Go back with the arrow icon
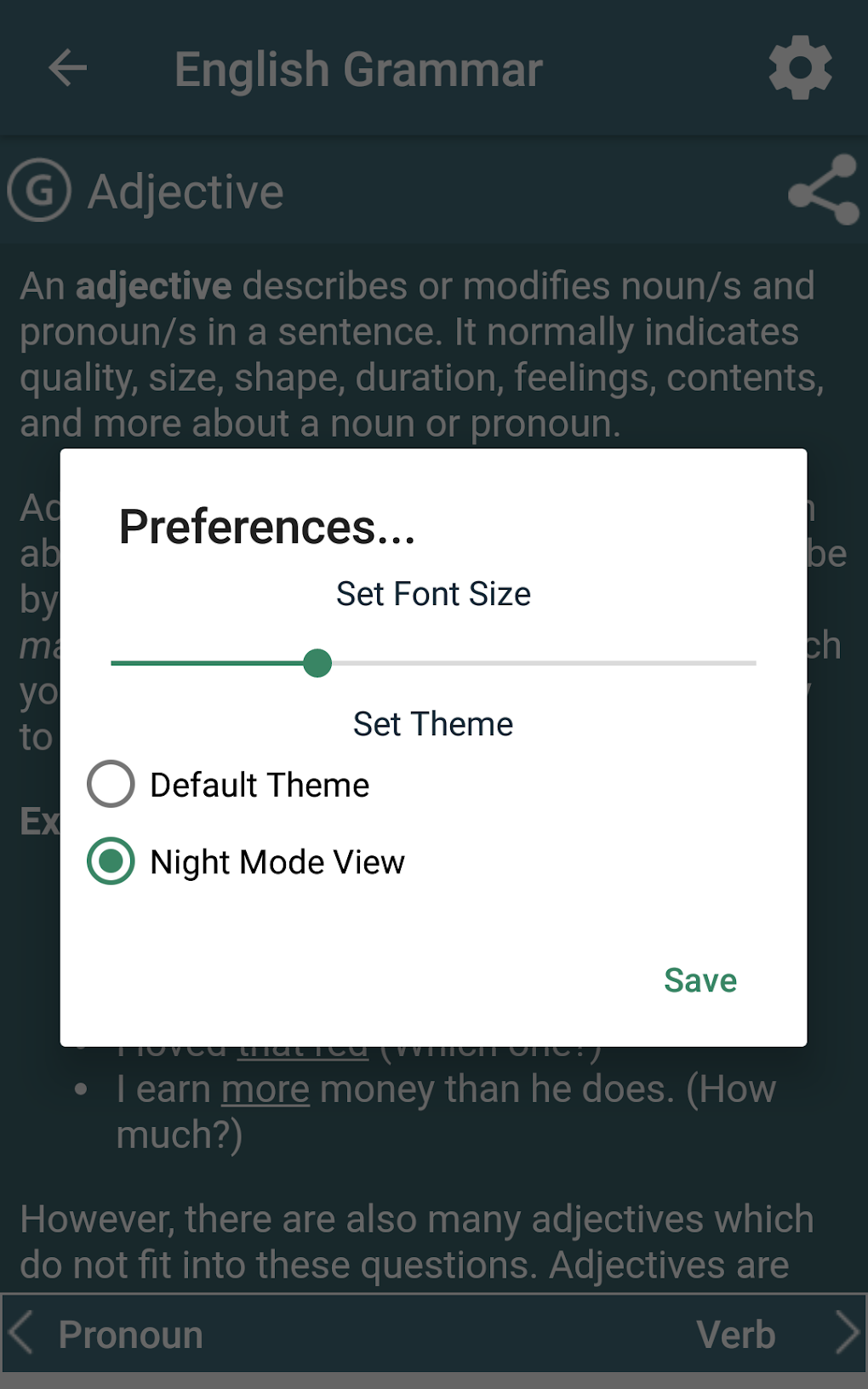This screenshot has height=1389, width=868. 68,68
